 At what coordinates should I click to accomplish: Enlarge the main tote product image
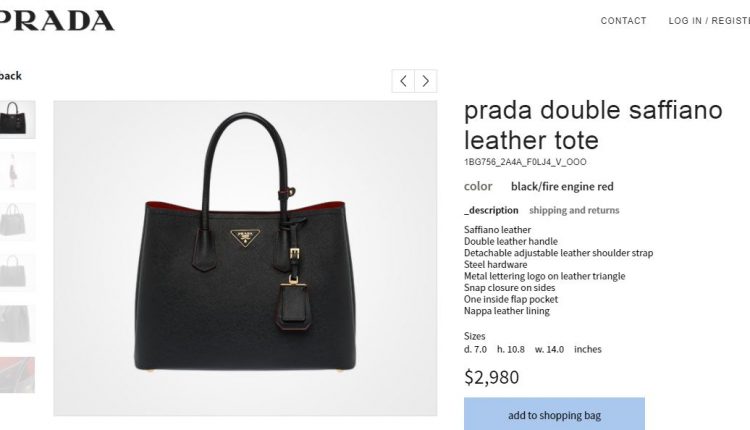pos(245,258)
